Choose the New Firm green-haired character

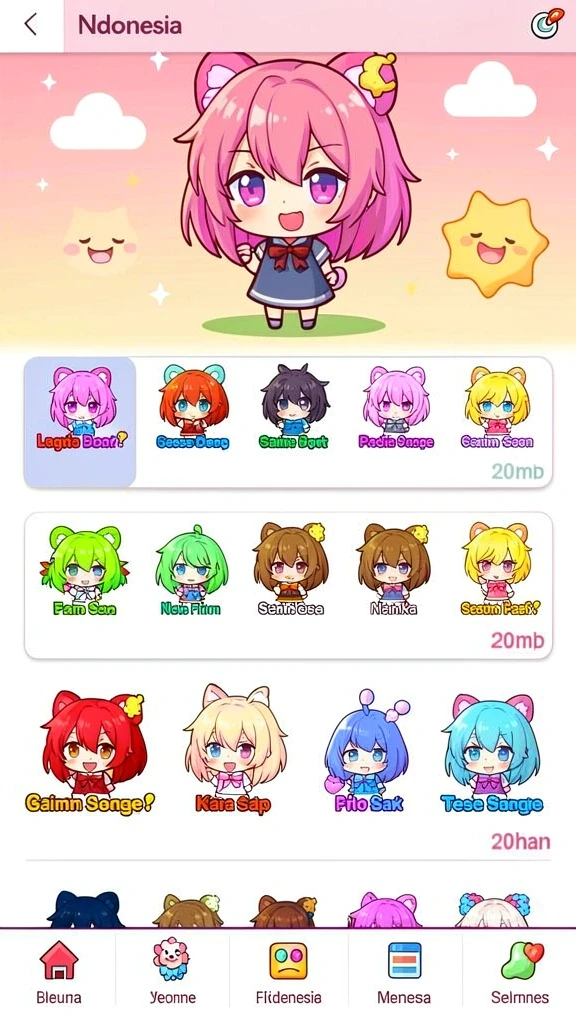coord(191,570)
